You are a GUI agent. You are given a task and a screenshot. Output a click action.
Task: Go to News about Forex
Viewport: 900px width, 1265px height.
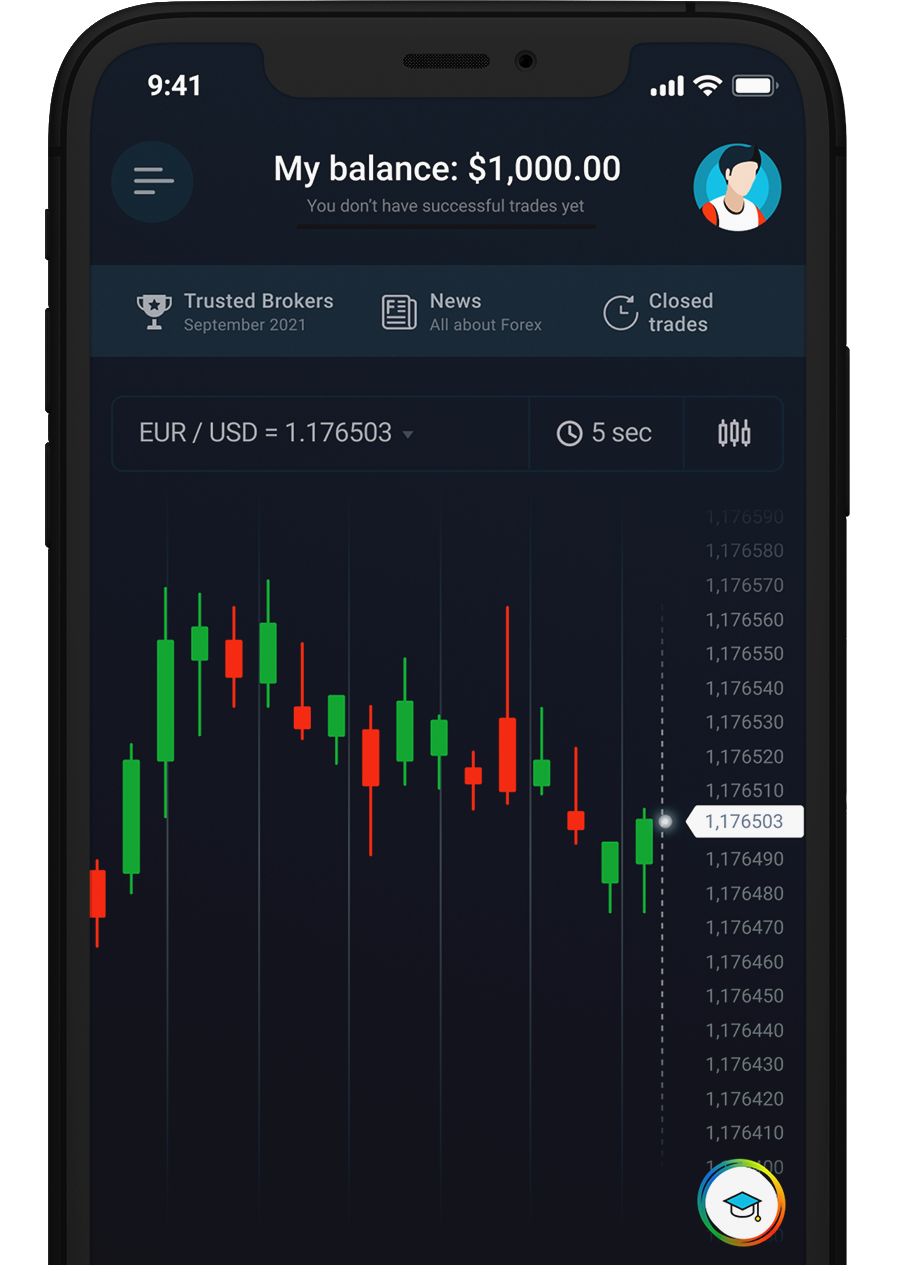(x=462, y=312)
